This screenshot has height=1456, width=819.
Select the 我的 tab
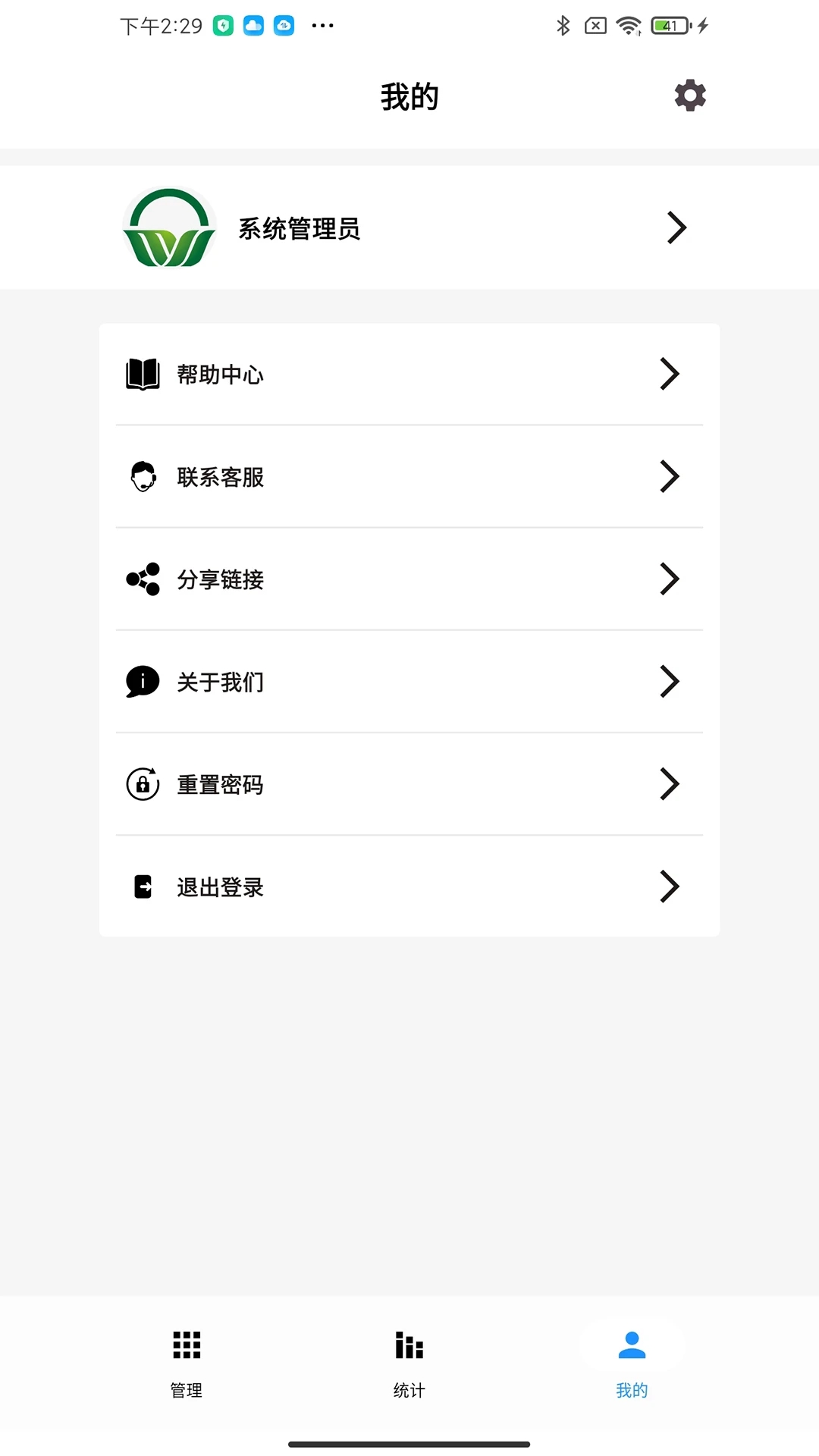(632, 1363)
